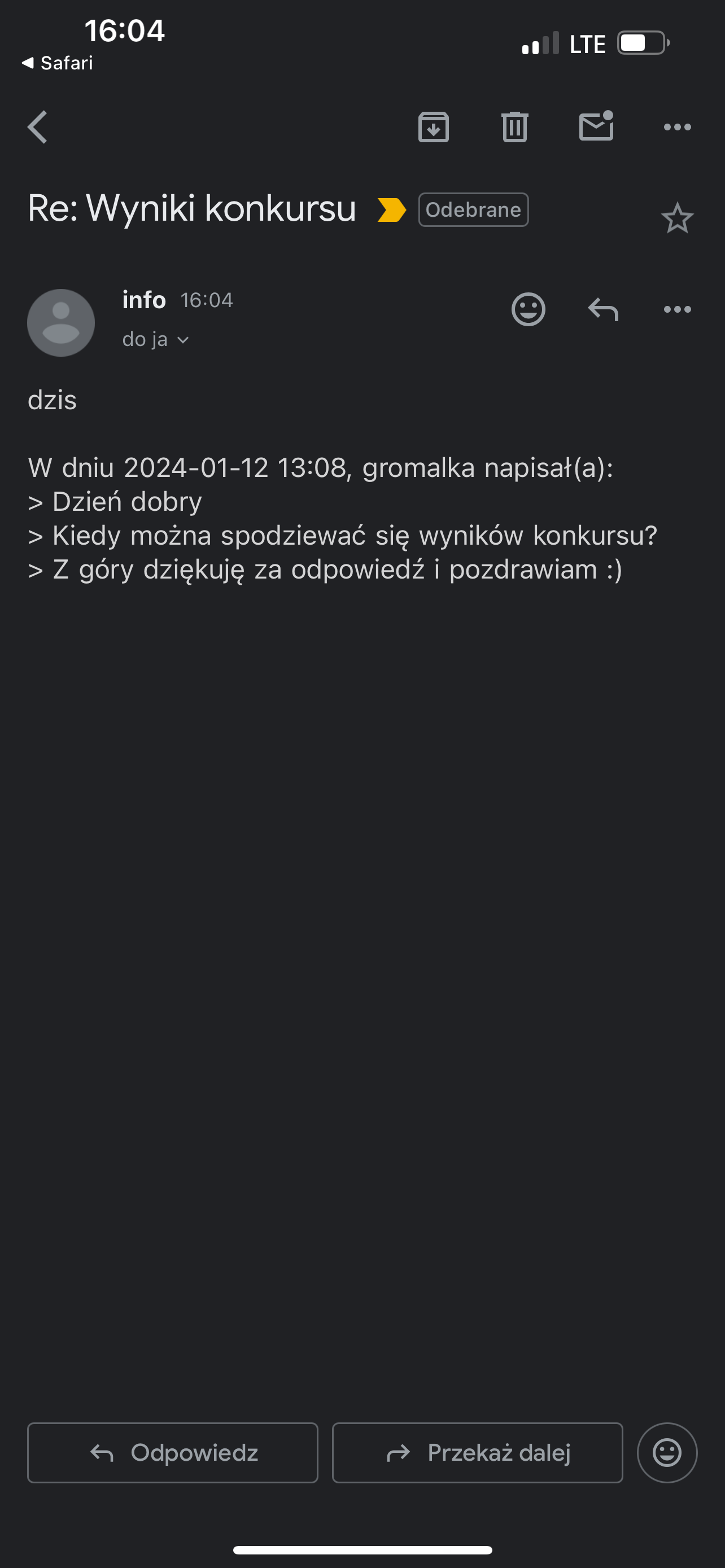The height and width of the screenshot is (1568, 725).
Task: Toggle the yellow importance marker
Action: pyautogui.click(x=391, y=210)
